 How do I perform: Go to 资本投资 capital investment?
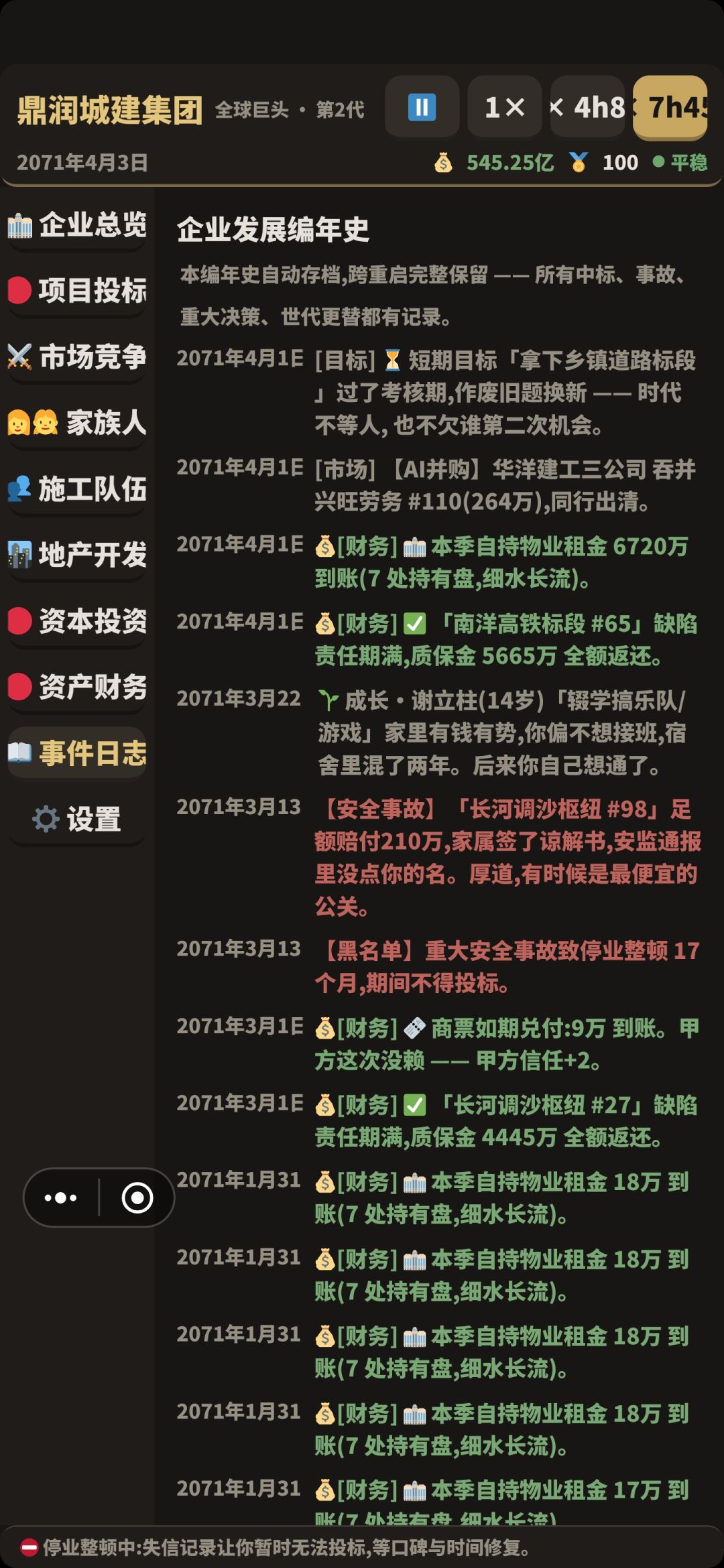[x=77, y=621]
